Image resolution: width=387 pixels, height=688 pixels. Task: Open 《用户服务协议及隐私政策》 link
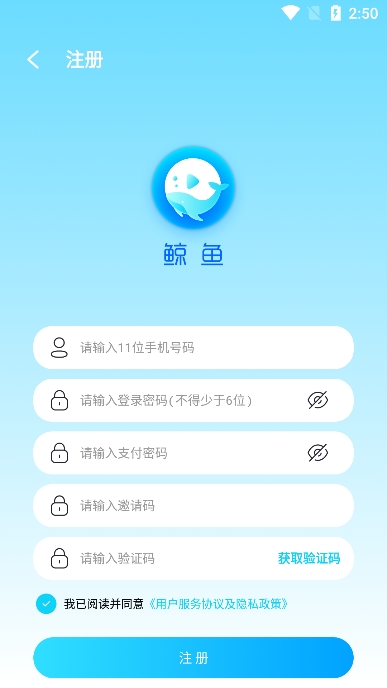218,604
